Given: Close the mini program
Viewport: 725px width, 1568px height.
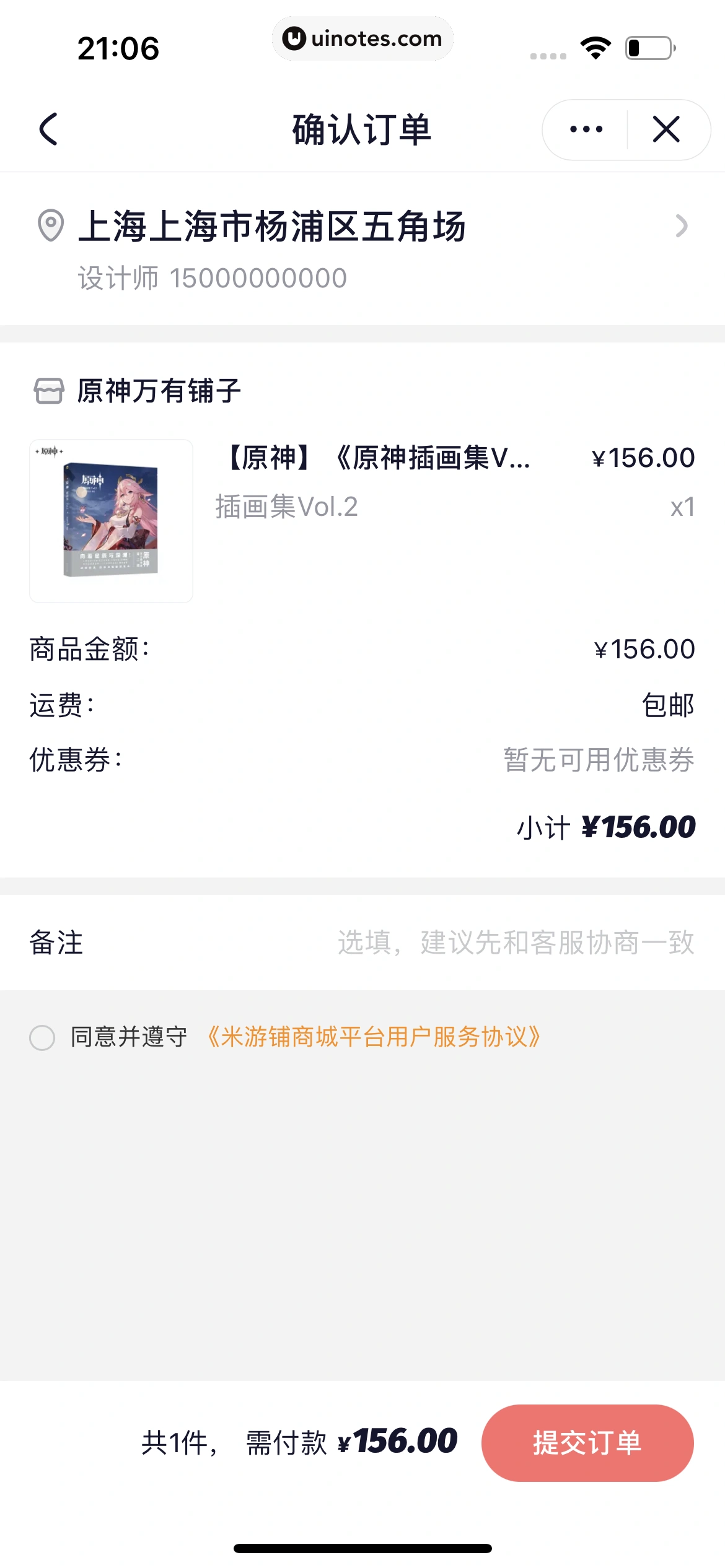Looking at the screenshot, I should pyautogui.click(x=667, y=129).
